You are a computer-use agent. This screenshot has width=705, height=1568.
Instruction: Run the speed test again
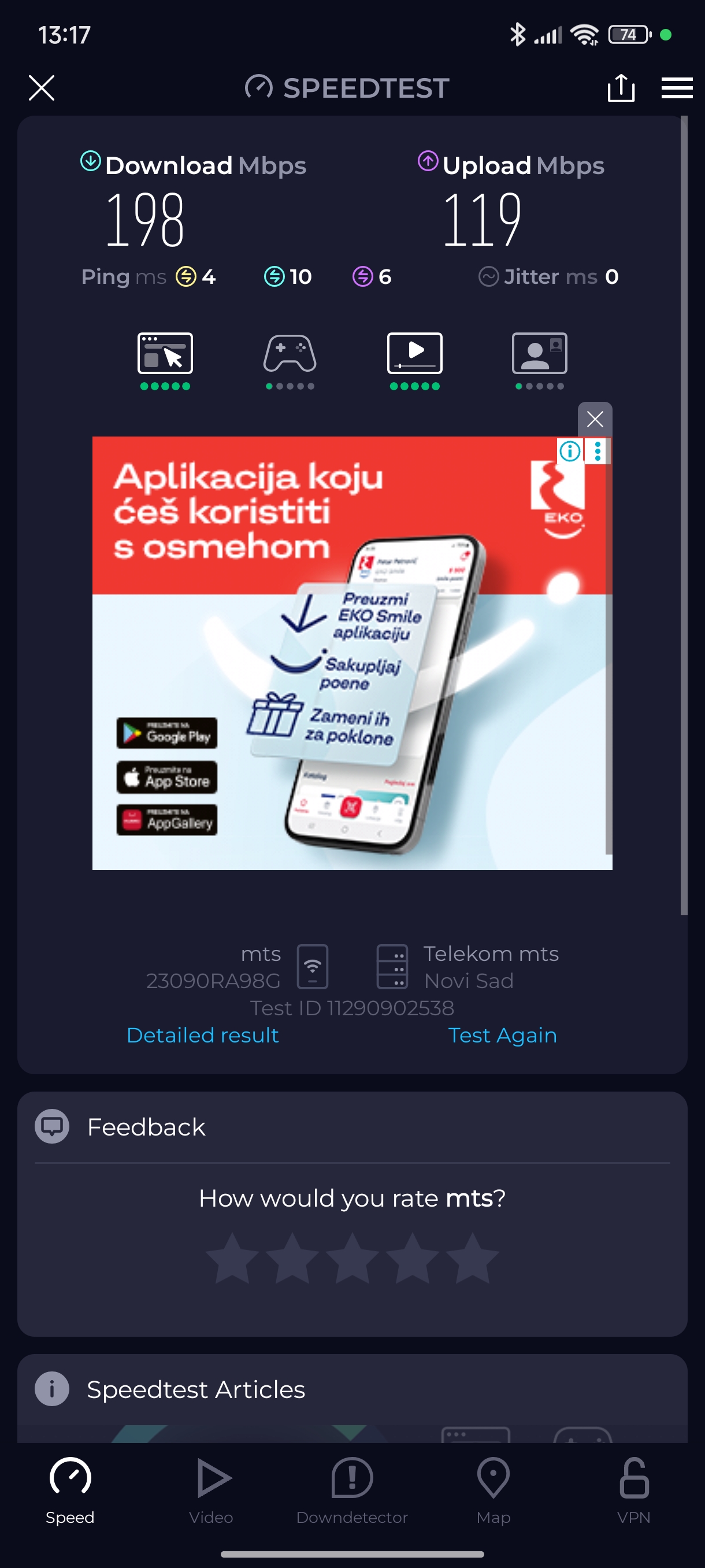(502, 1035)
